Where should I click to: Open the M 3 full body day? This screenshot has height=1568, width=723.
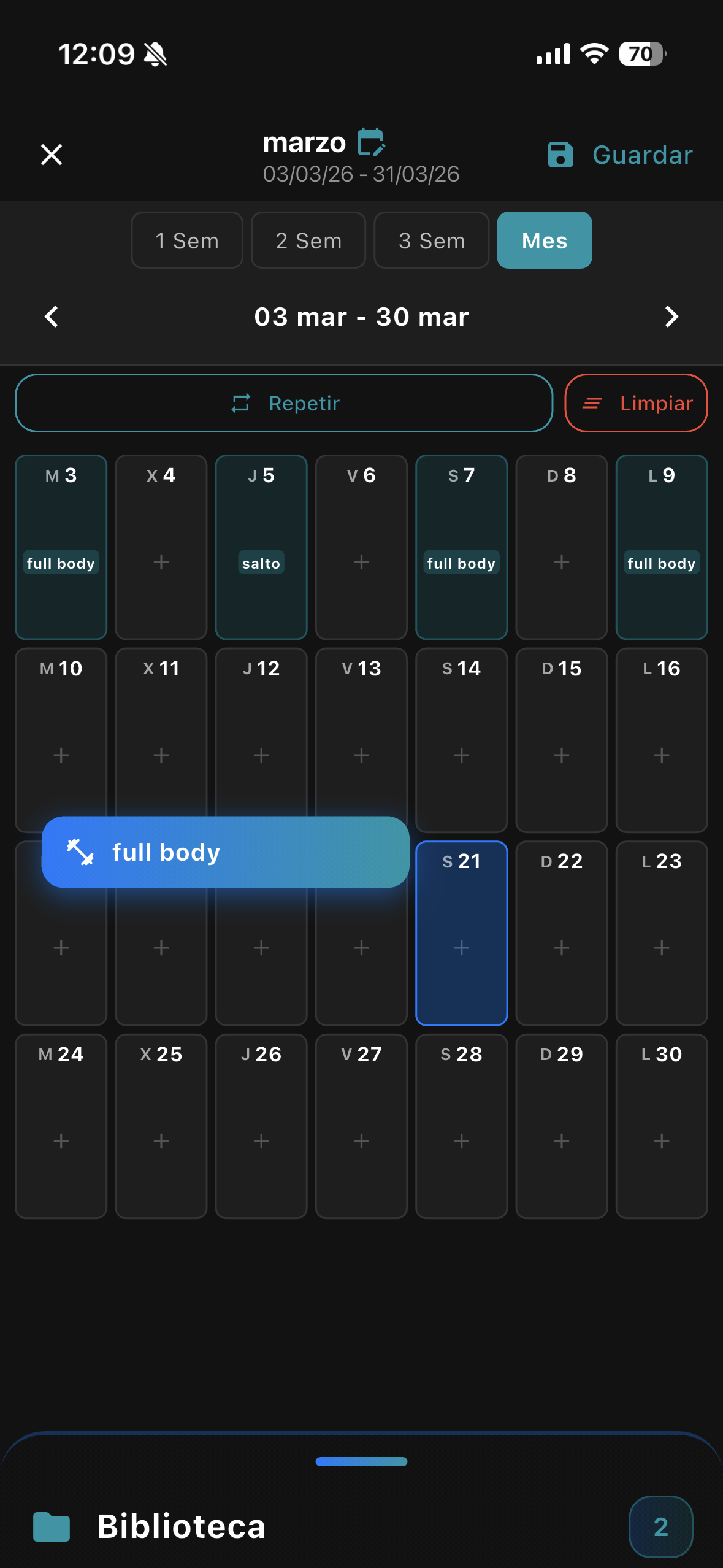(61, 547)
